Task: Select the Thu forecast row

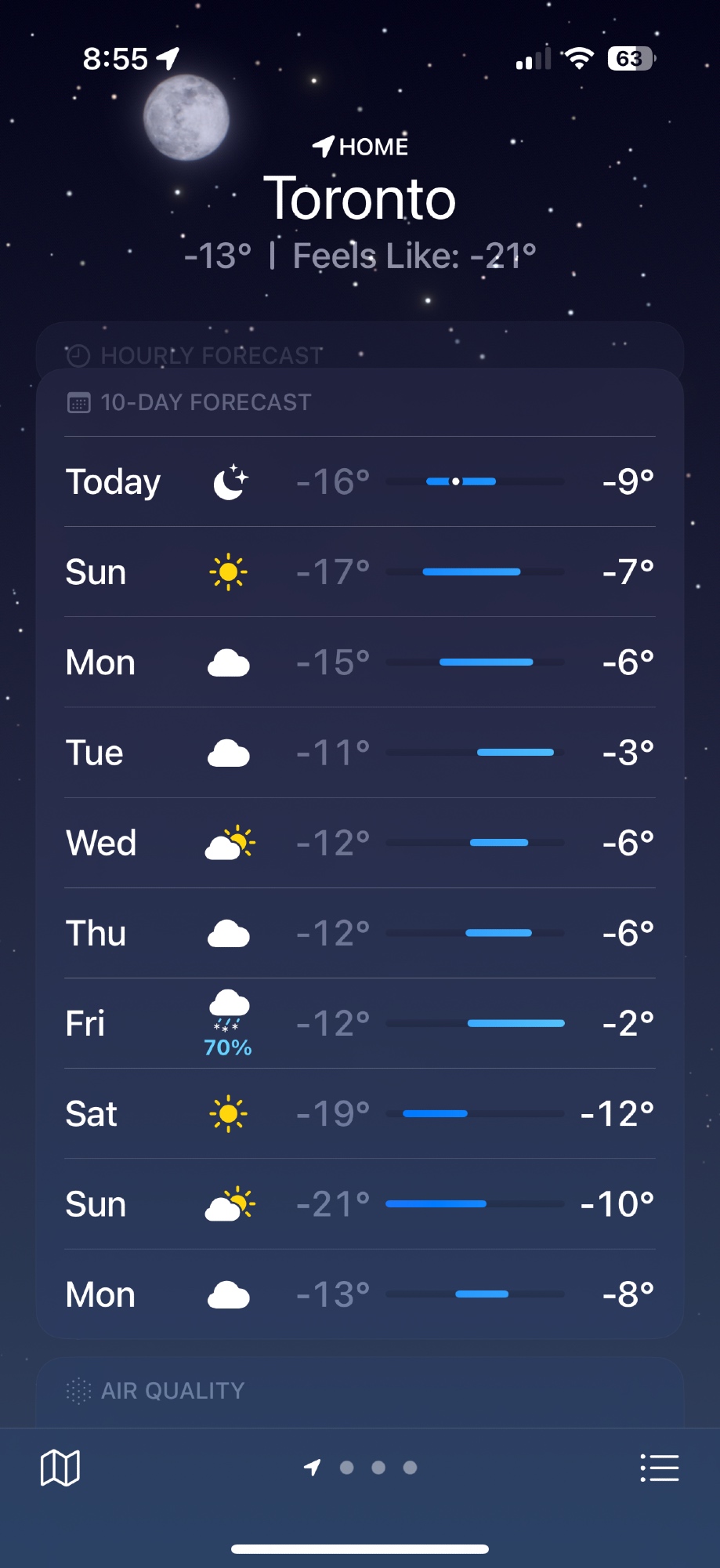Action: point(360,933)
